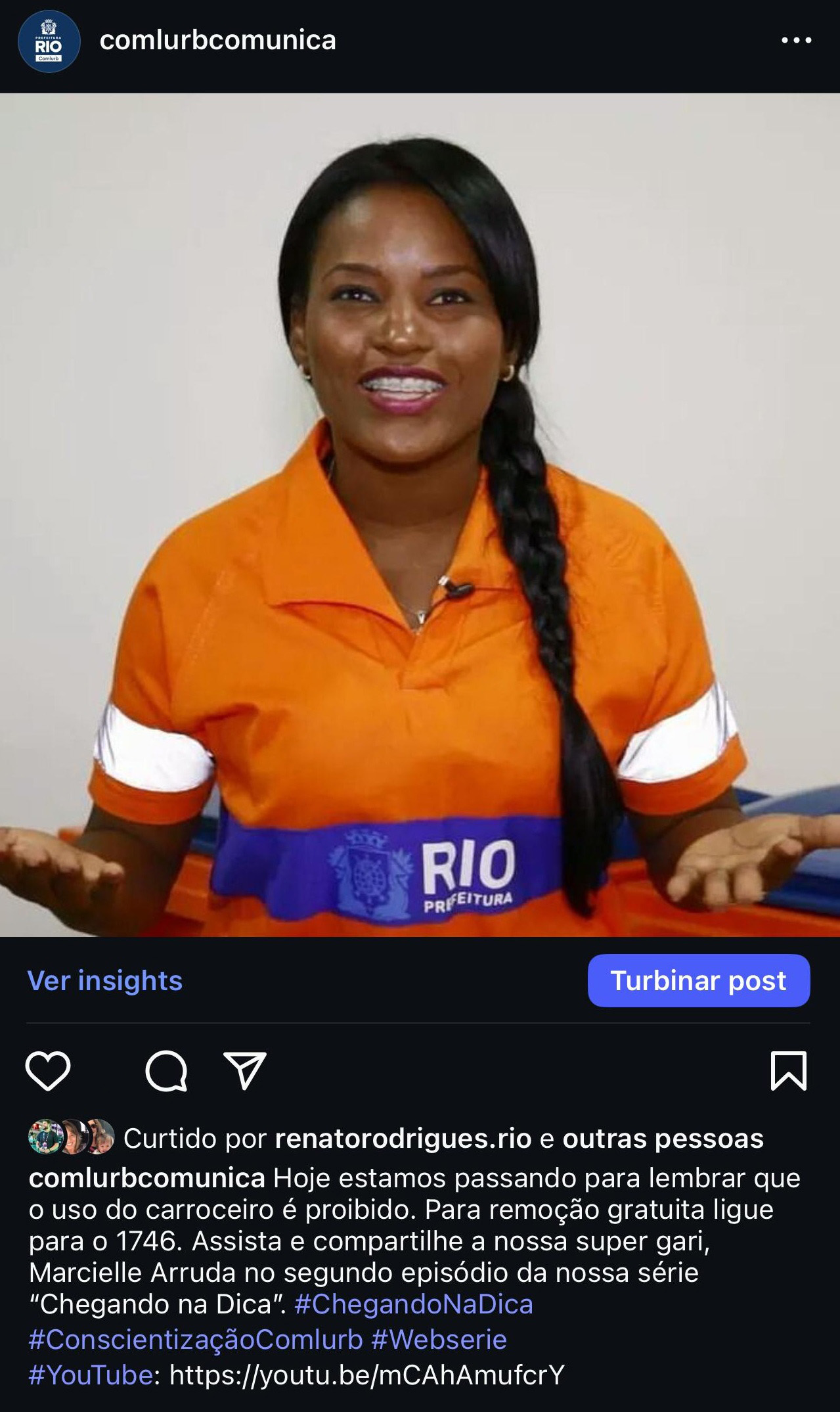Open comments with the speech bubble icon
Image resolution: width=840 pixels, height=1412 pixels.
166,1071
